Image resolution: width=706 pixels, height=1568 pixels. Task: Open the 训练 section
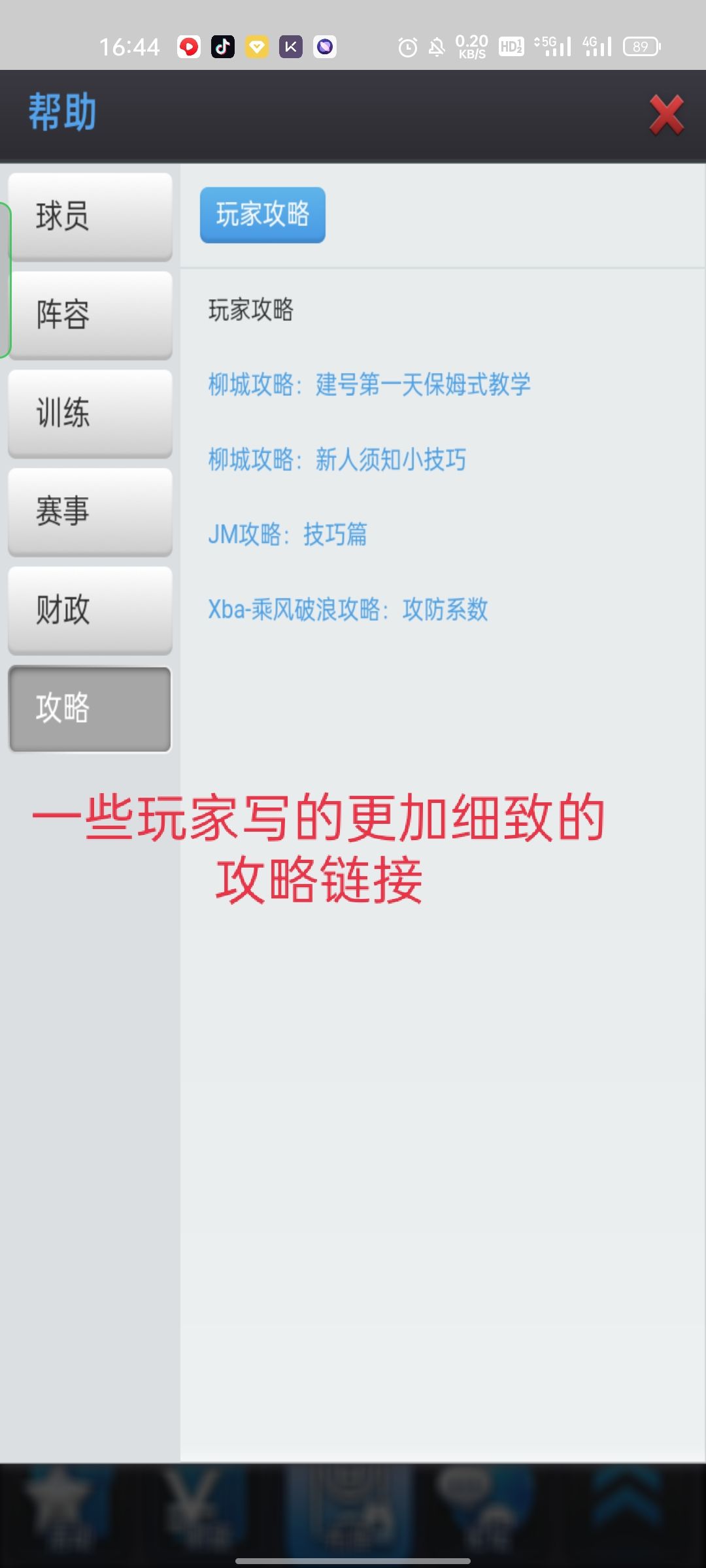[90, 414]
